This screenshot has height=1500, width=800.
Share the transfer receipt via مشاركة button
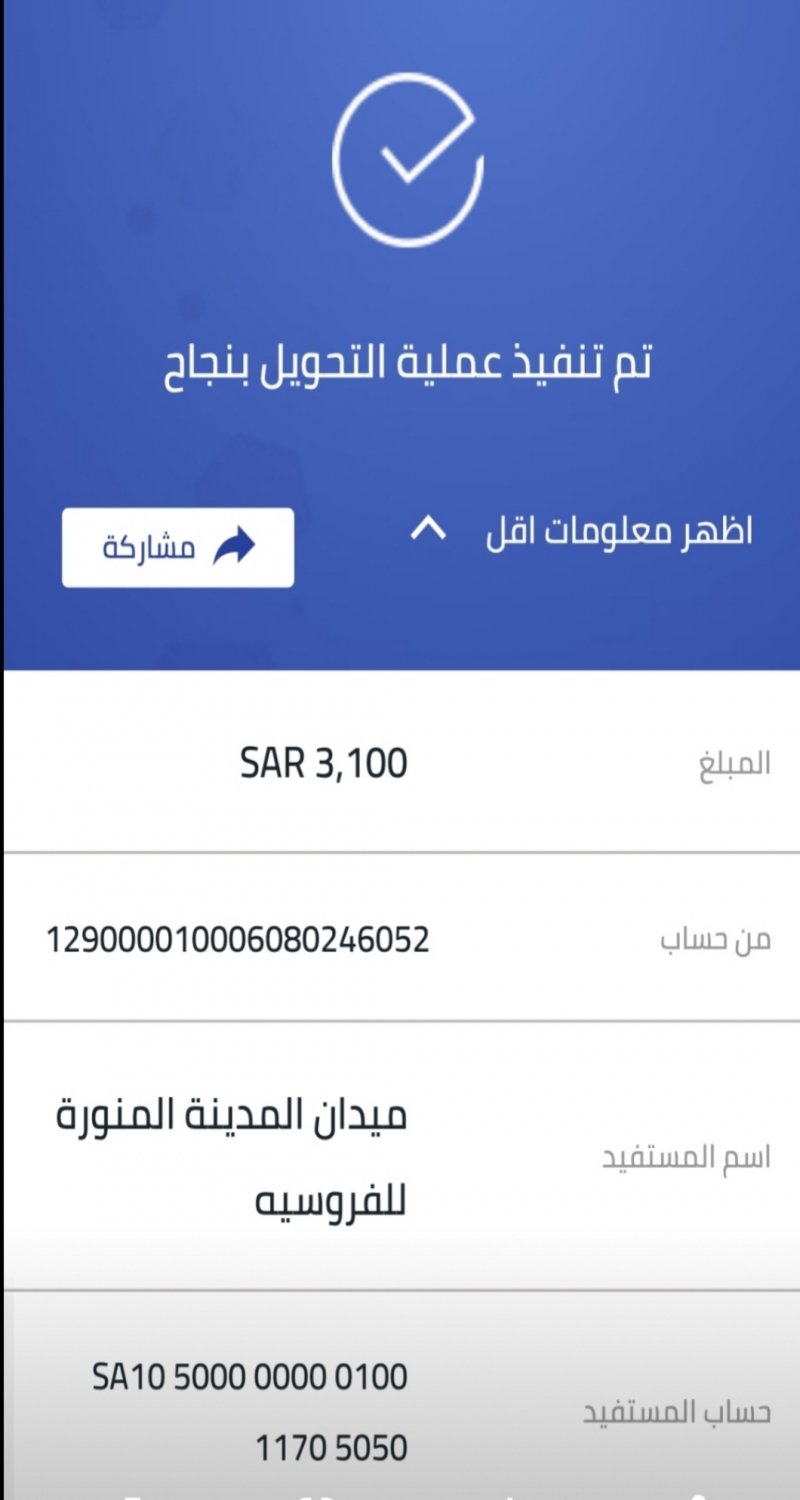point(178,547)
